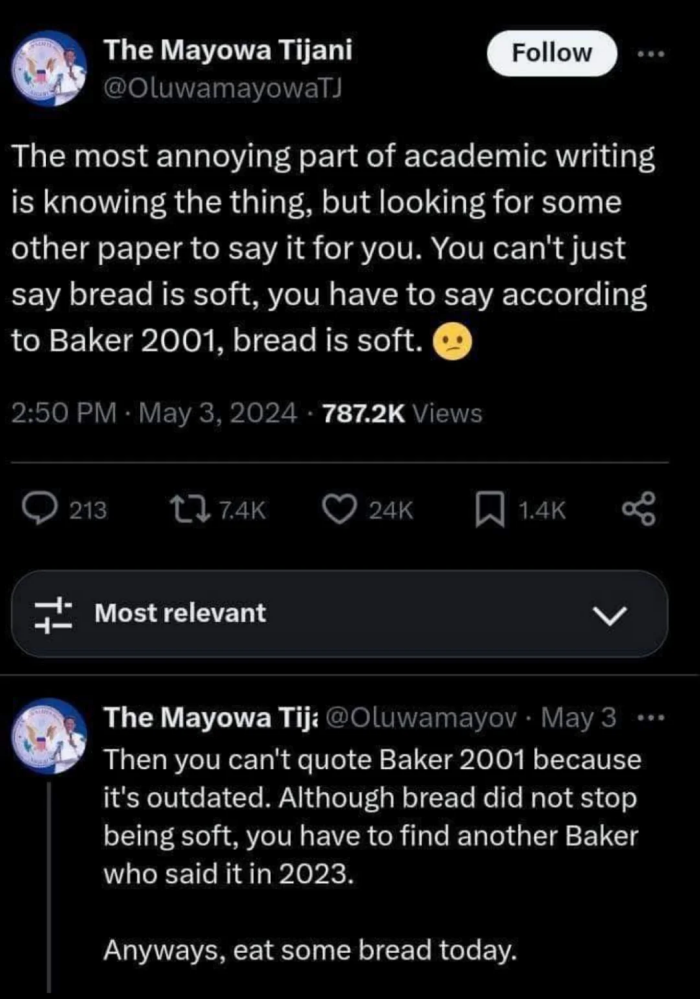
Task: Open the overflow menu beside Follow
Action: pos(651,54)
